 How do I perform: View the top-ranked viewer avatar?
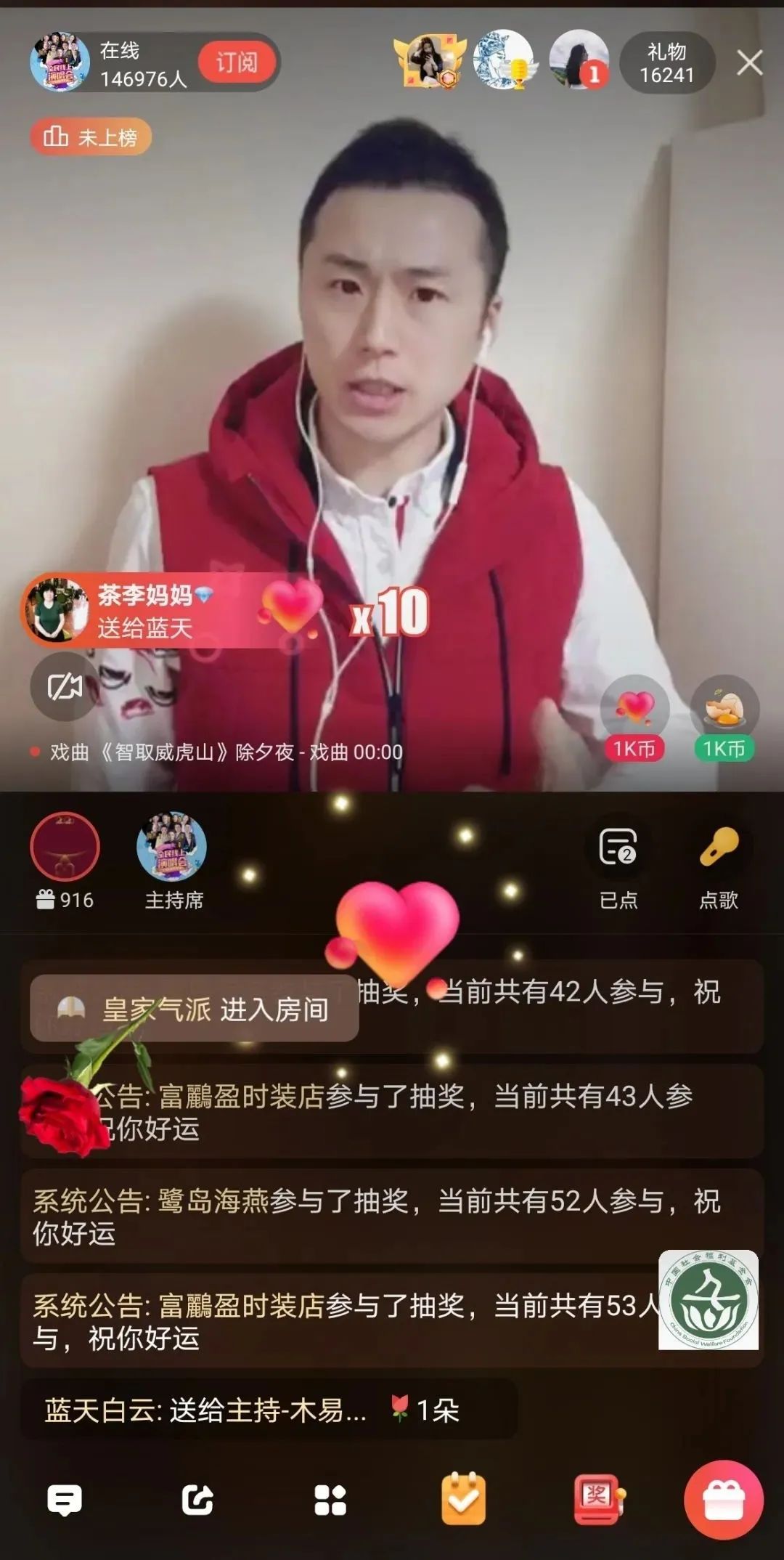pos(430,61)
